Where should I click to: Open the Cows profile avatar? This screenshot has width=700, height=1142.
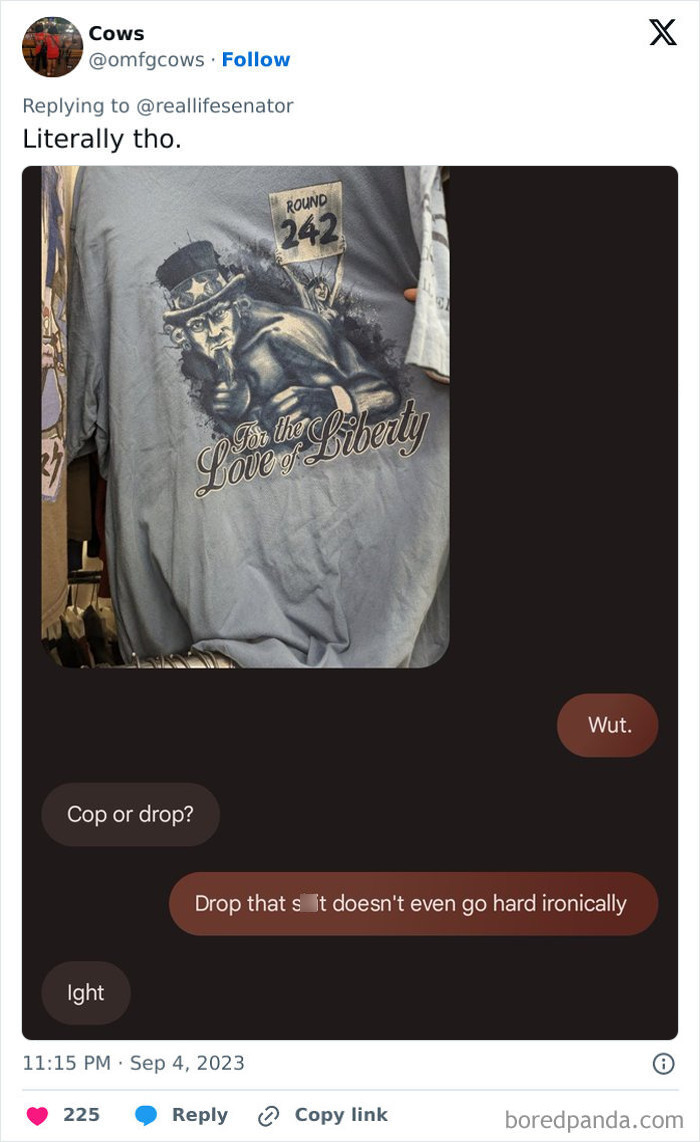pos(52,47)
